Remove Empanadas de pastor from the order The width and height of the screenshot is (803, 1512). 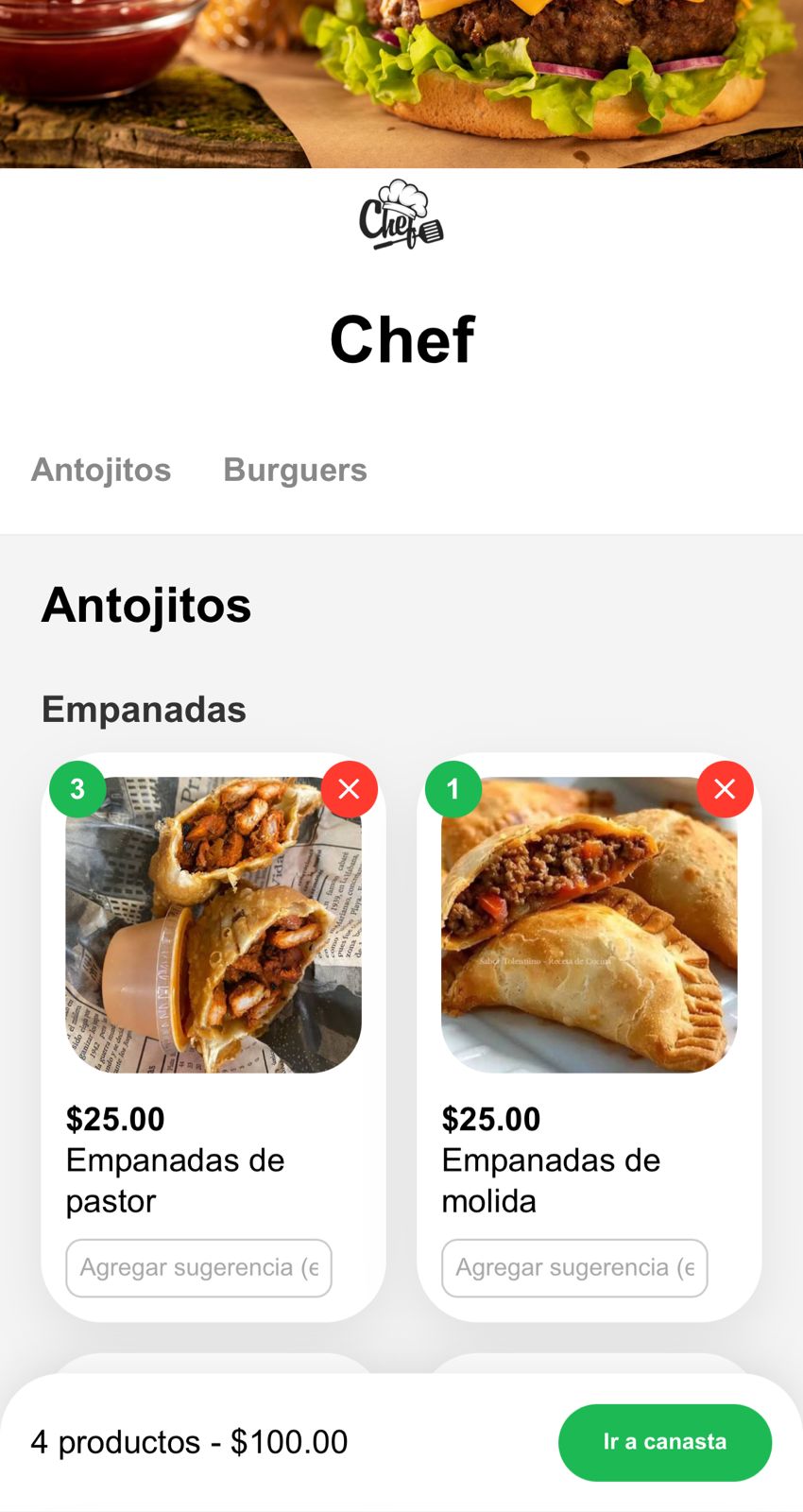point(350,789)
